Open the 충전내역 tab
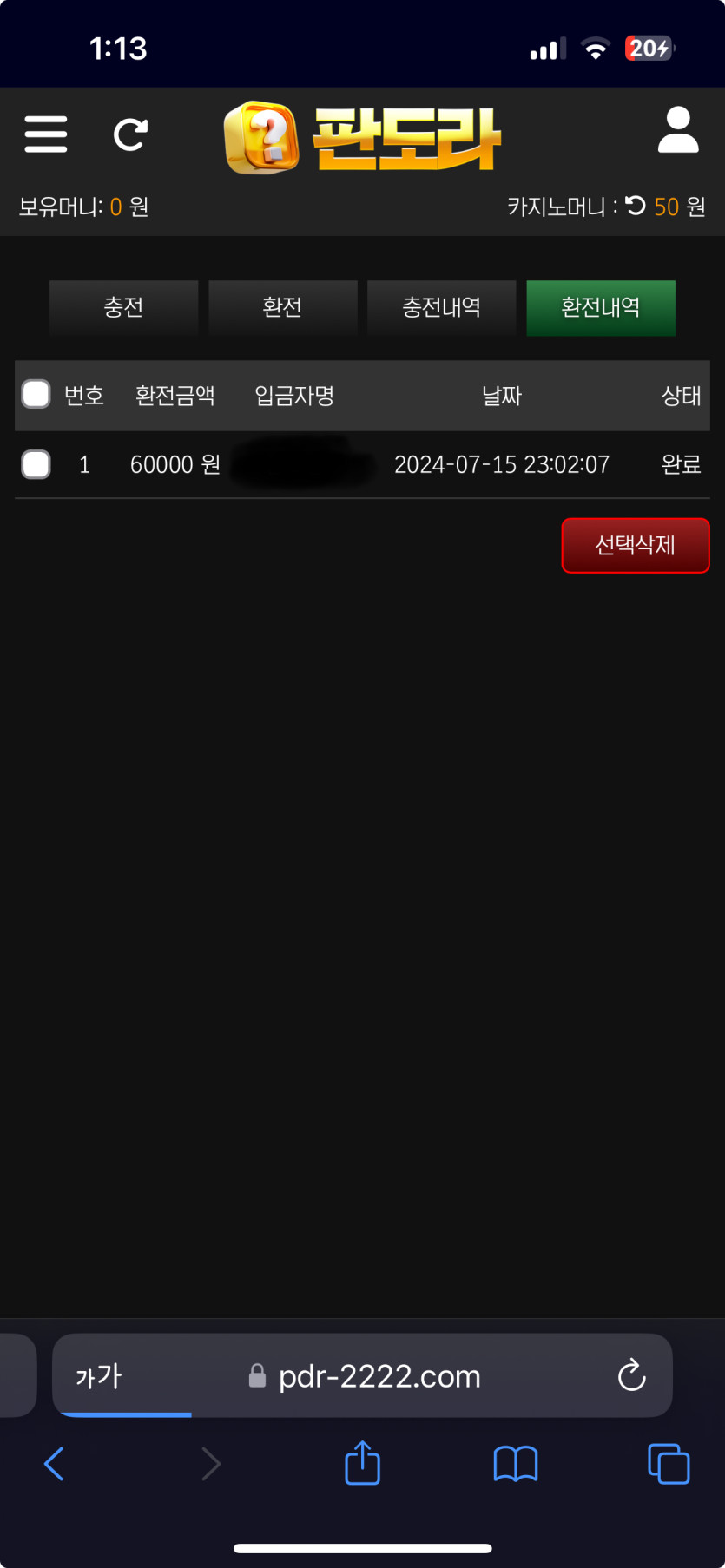This screenshot has width=725, height=1568. coord(441,307)
